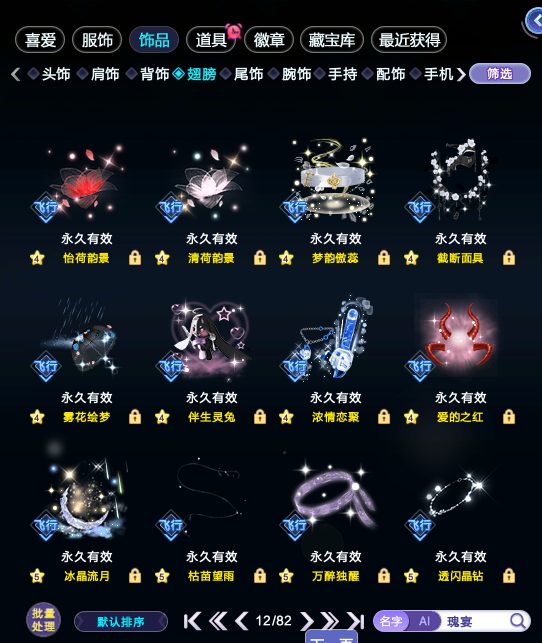Select the 伴生灵兔 item

(x=211, y=342)
